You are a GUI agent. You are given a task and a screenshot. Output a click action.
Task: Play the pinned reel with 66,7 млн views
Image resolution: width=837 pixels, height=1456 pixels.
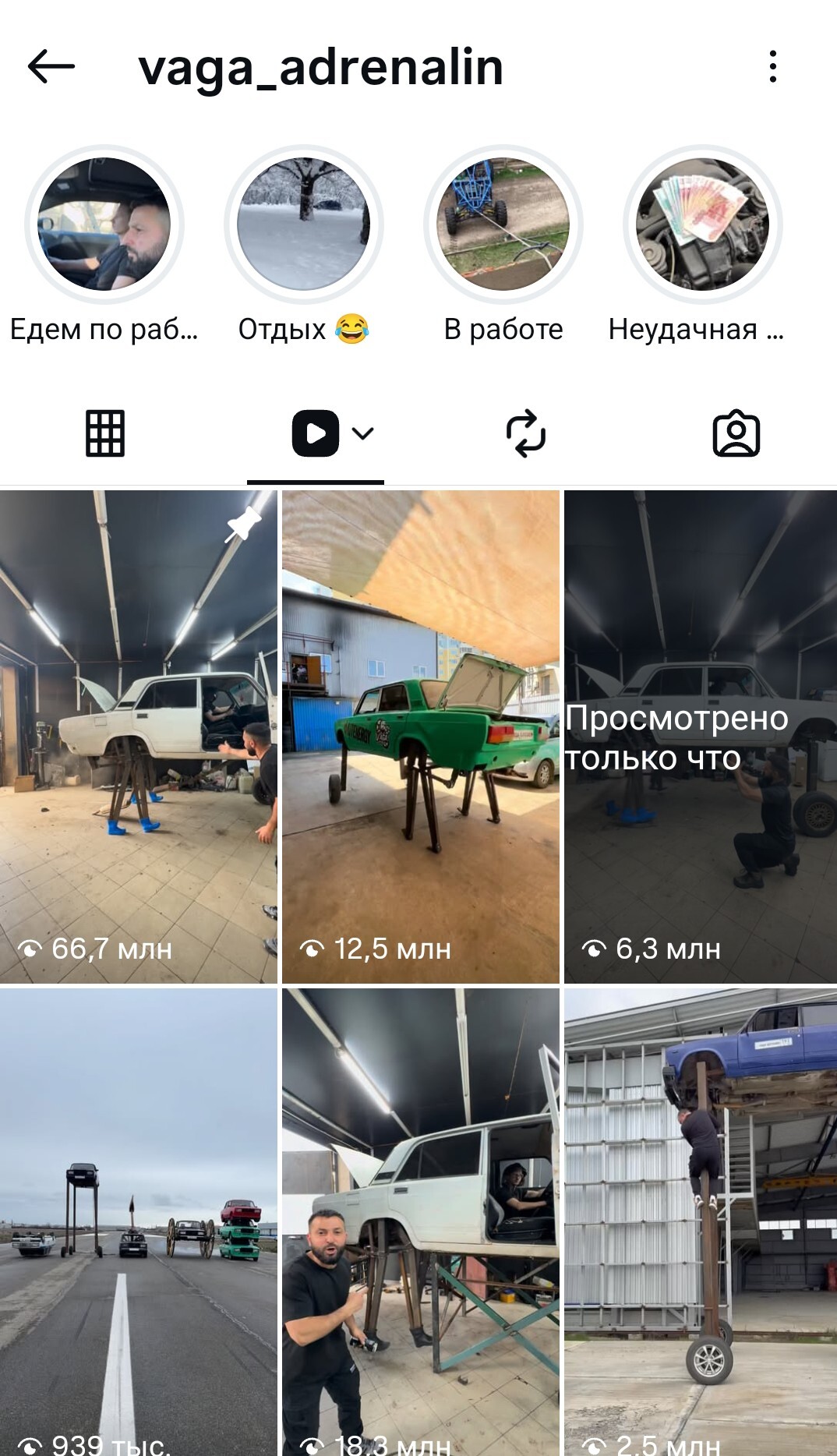coord(139,737)
